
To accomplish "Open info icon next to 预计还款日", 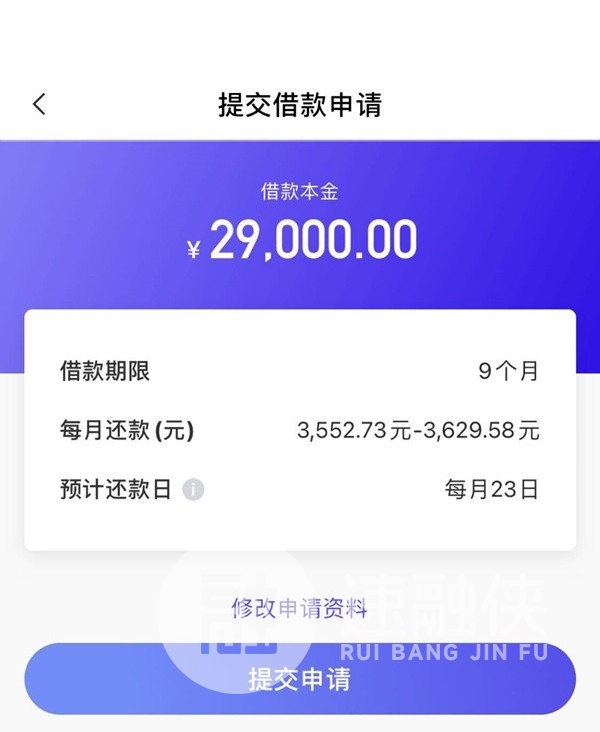I will pyautogui.click(x=194, y=490).
